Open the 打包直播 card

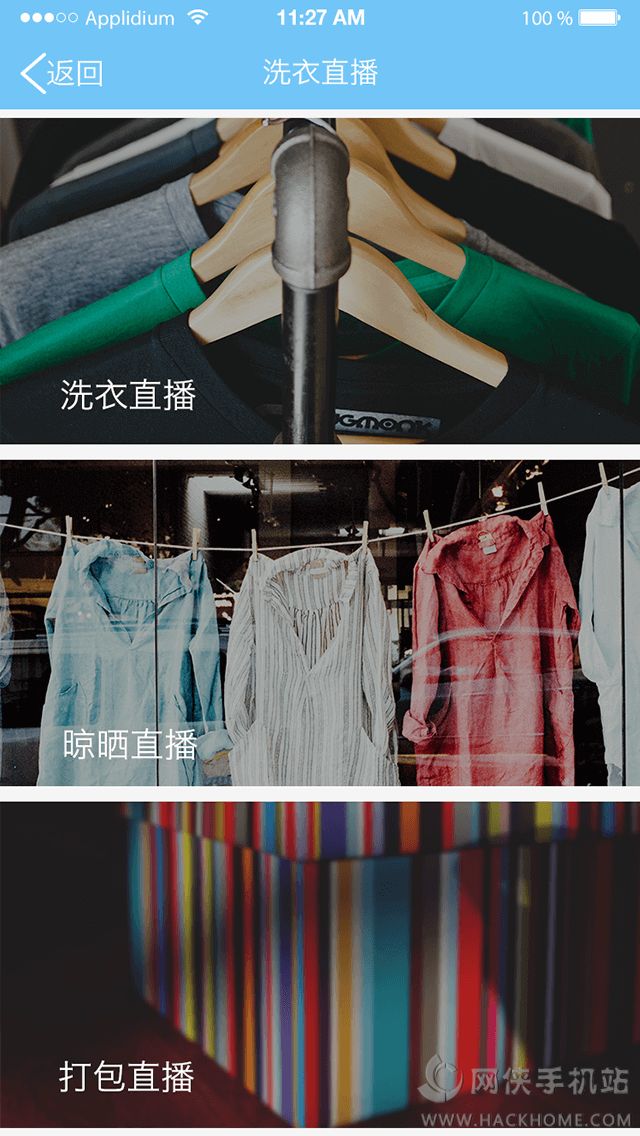point(320,965)
